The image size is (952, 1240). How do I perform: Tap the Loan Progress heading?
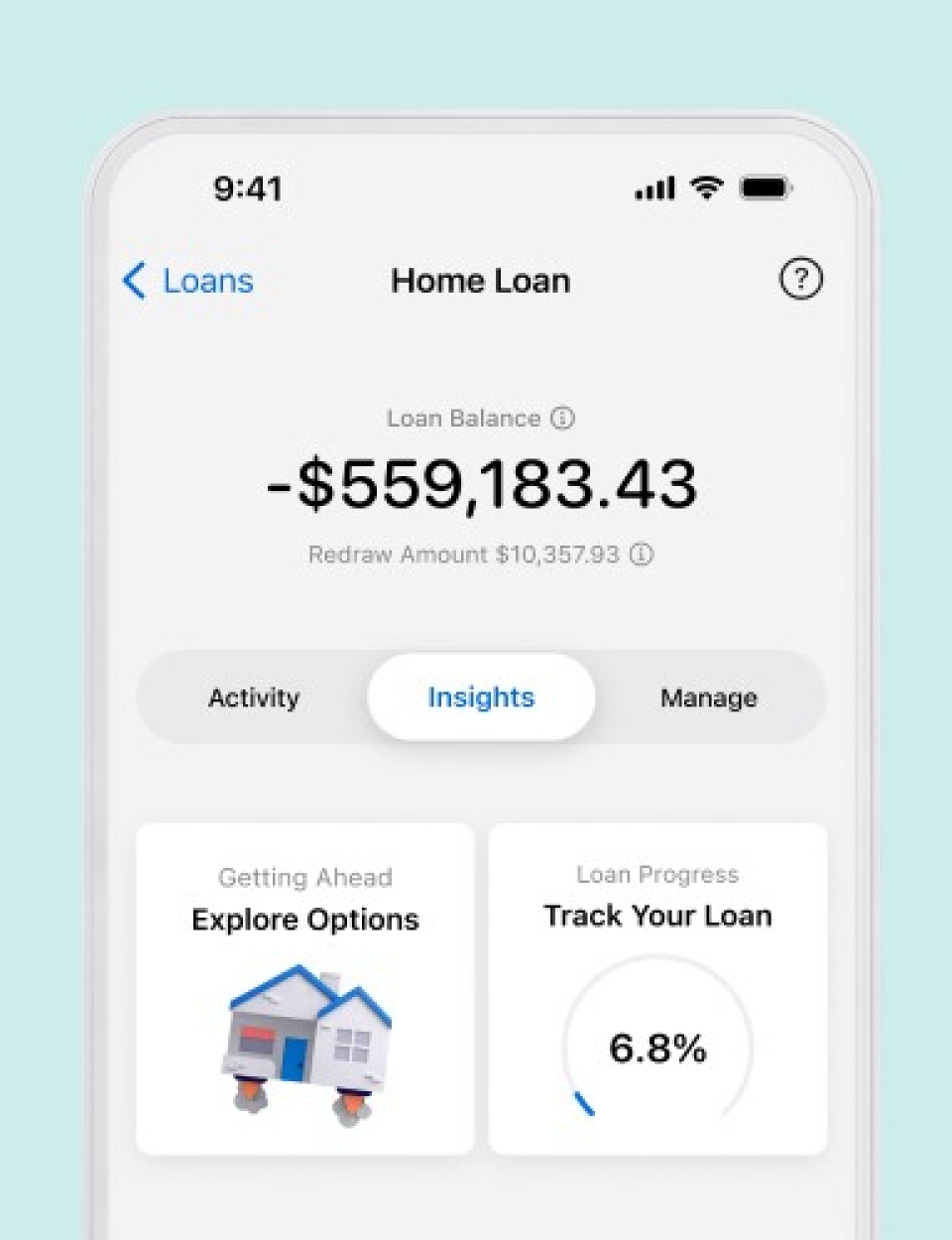coord(656,874)
